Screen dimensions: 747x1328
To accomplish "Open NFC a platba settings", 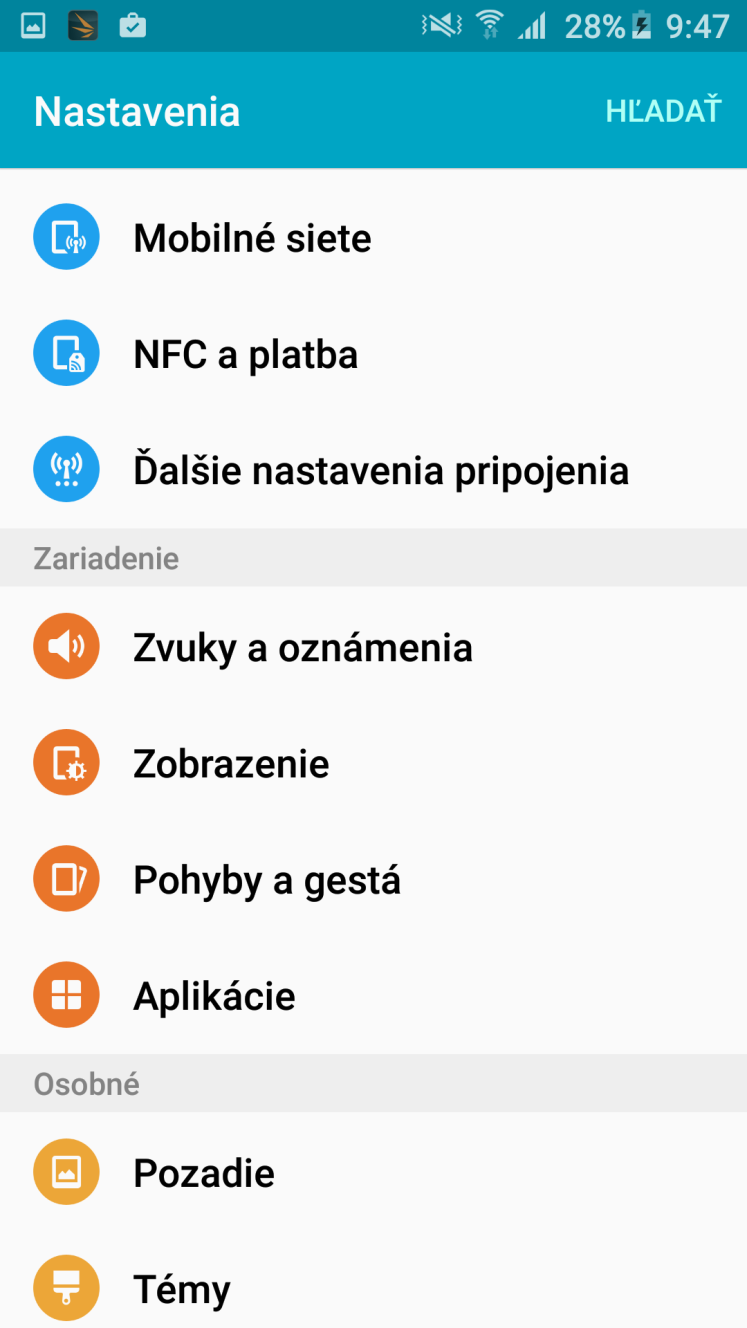I will pyautogui.click(x=373, y=354).
